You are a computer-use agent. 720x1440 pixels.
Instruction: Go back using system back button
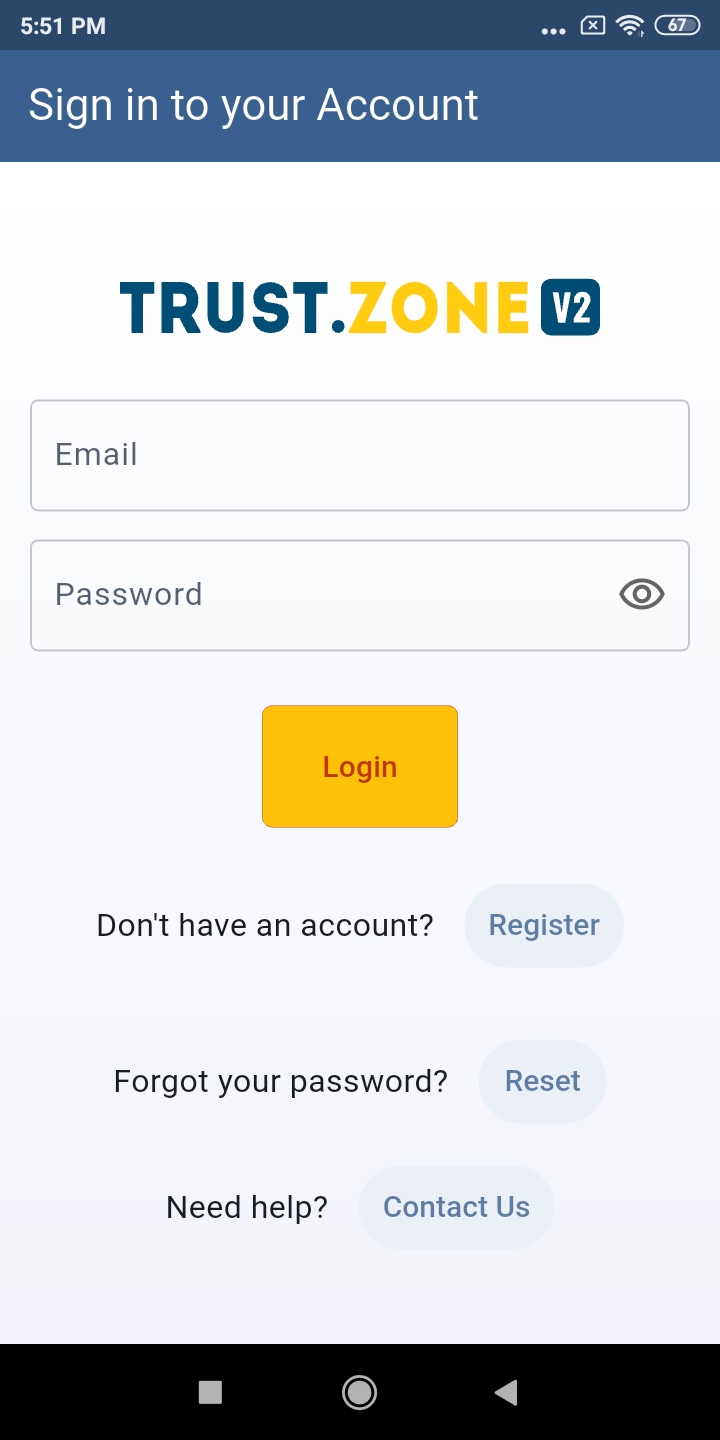(x=506, y=1392)
